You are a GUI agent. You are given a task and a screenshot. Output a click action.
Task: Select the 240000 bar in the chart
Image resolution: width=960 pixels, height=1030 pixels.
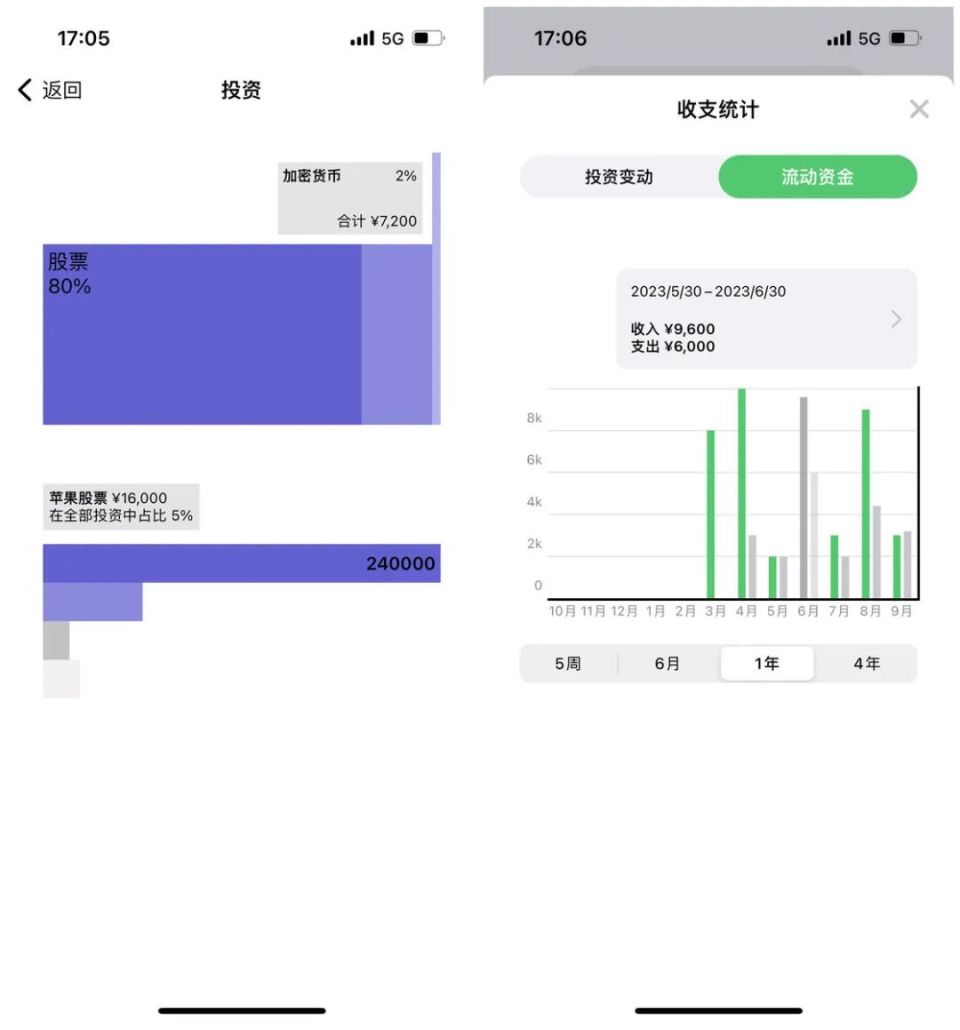click(240, 563)
